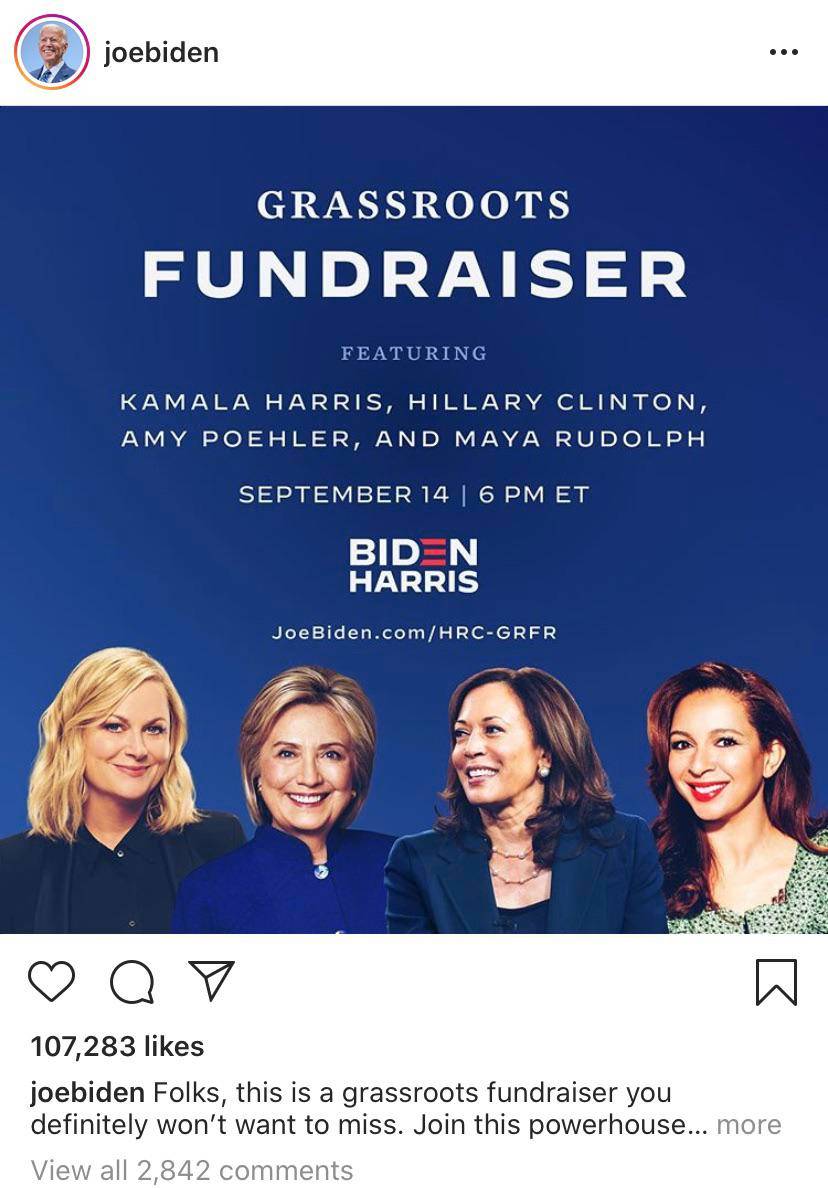This screenshot has height=1188, width=828.
Task: Bookmark the Grassroots Fundraiser post
Action: (776, 981)
